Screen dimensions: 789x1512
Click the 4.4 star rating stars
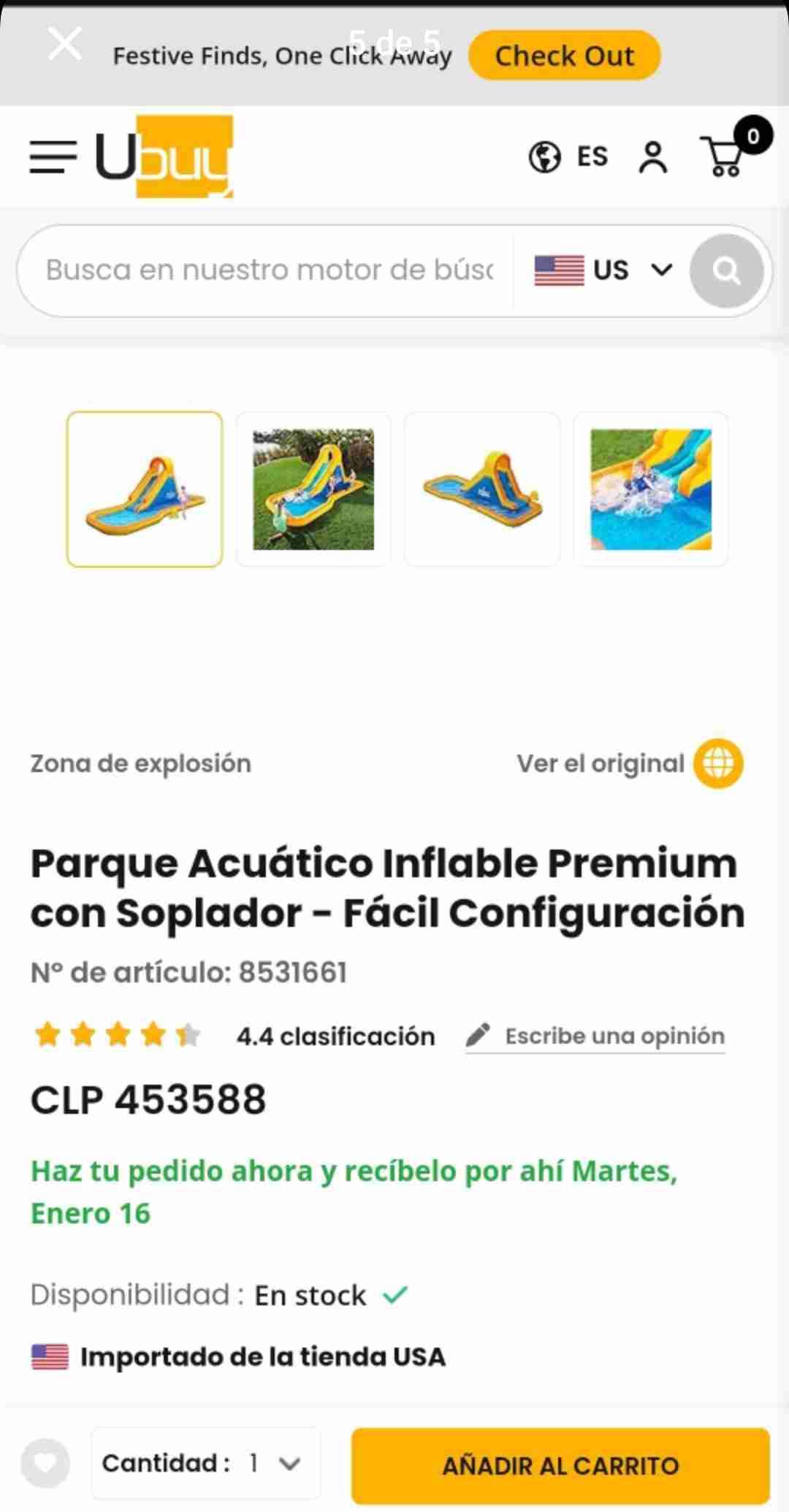click(x=117, y=1034)
